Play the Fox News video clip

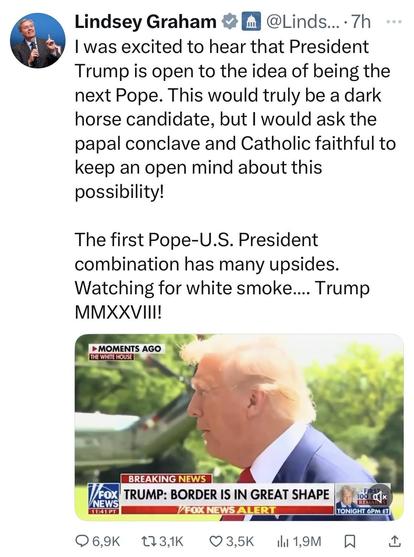(x=239, y=427)
